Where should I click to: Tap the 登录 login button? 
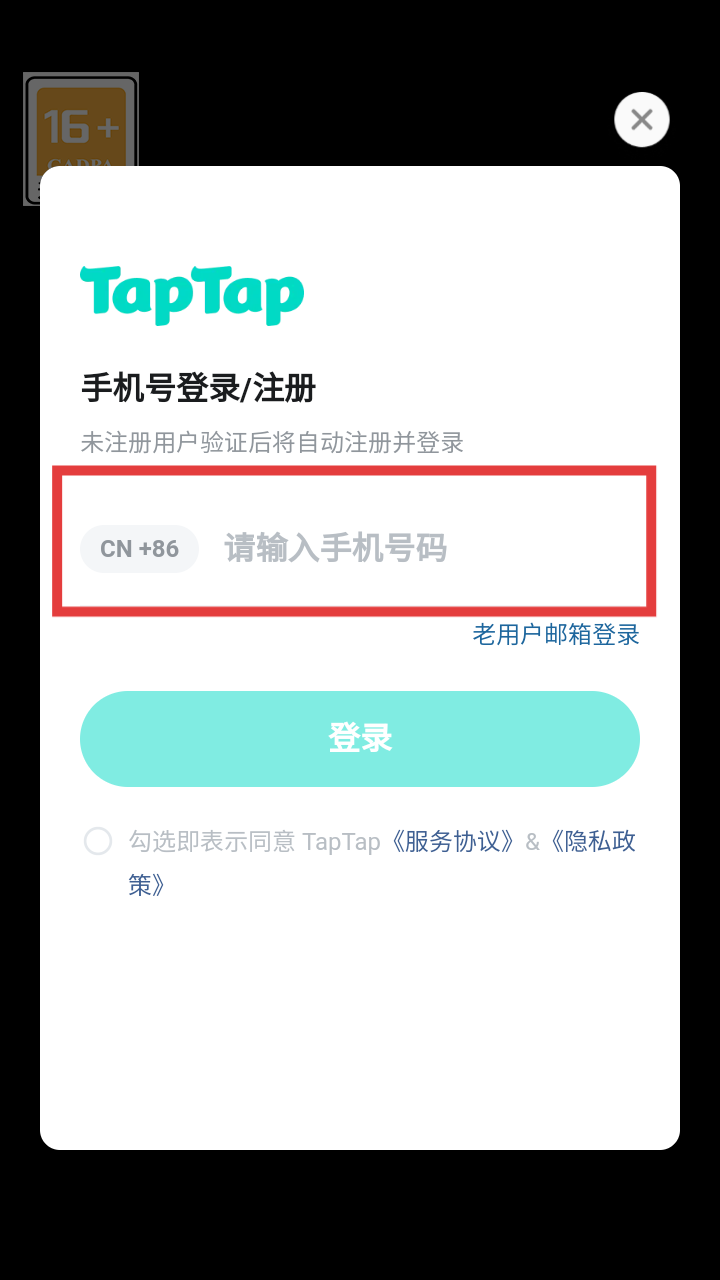pos(360,739)
